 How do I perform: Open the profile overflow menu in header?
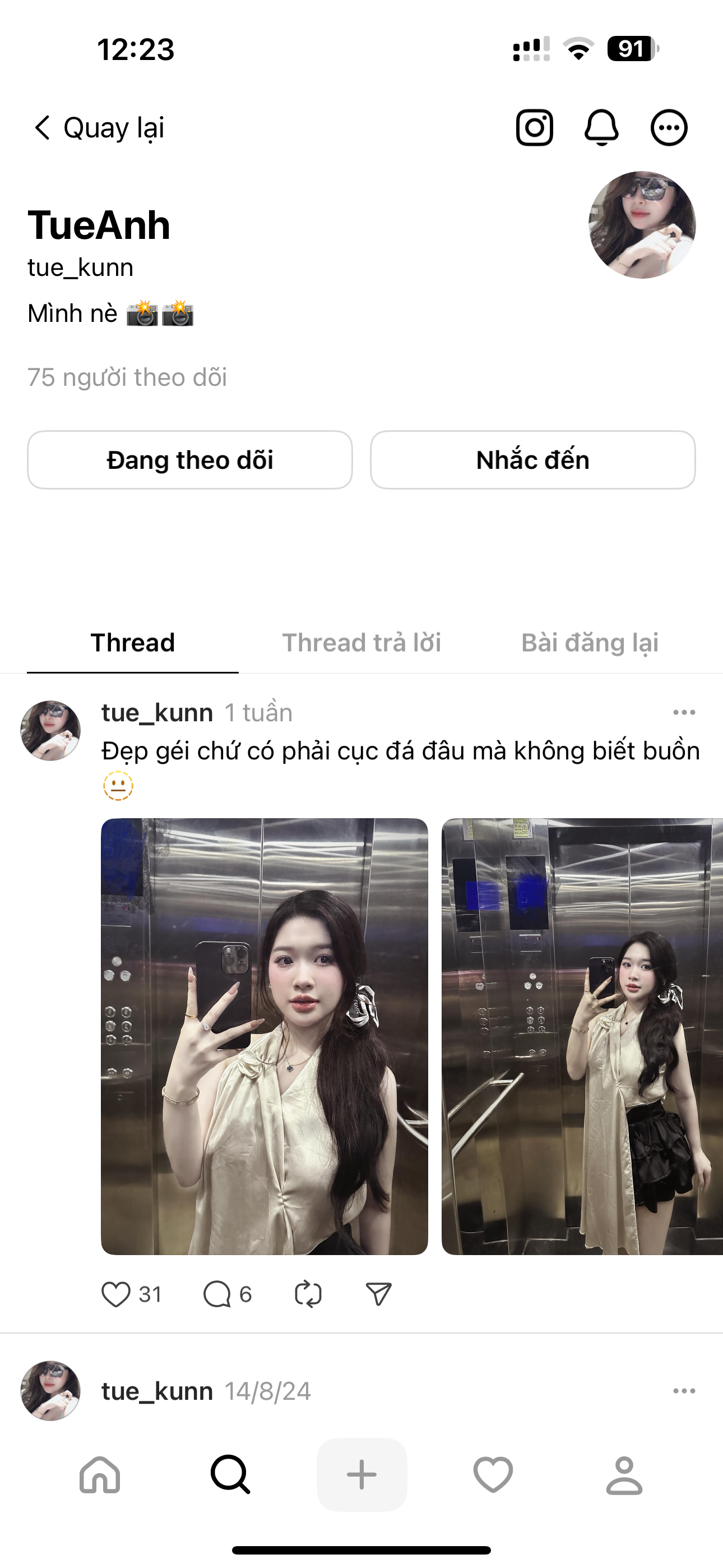(669, 128)
